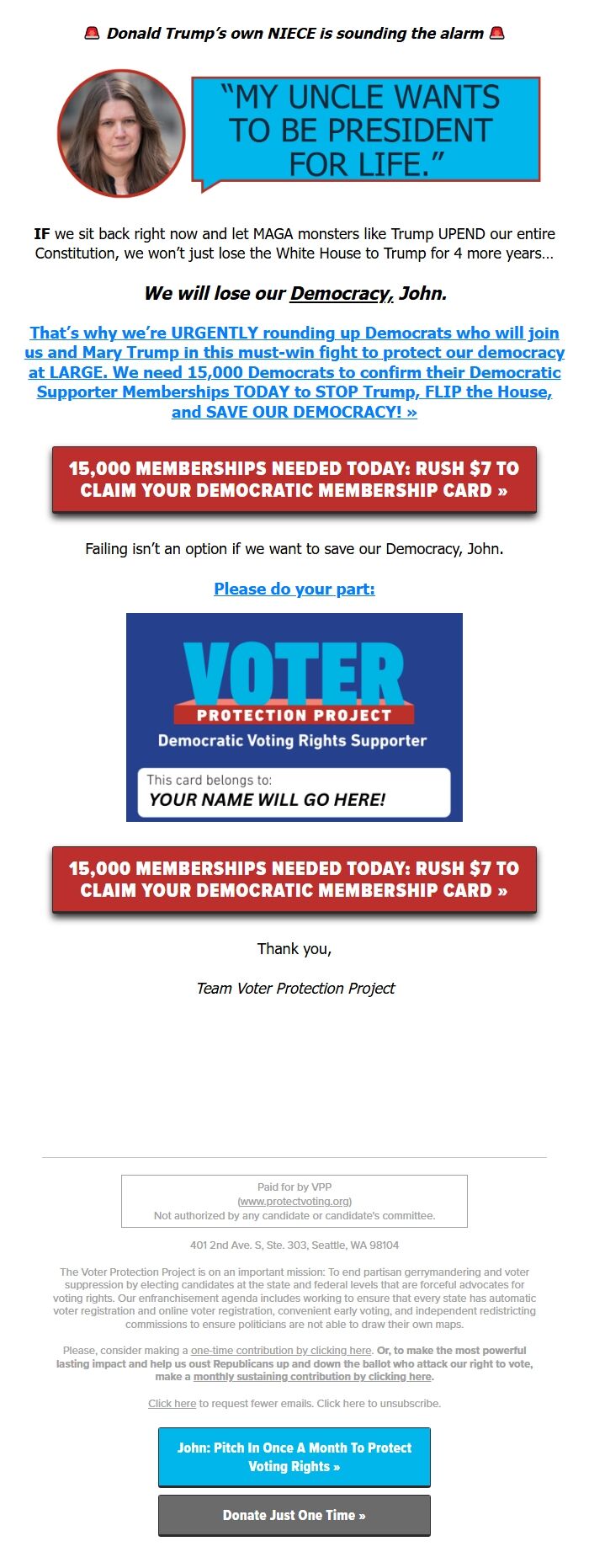This screenshot has height=1568, width=589.
Task: Open the blue link about rounding up Democrats
Action: [294, 372]
